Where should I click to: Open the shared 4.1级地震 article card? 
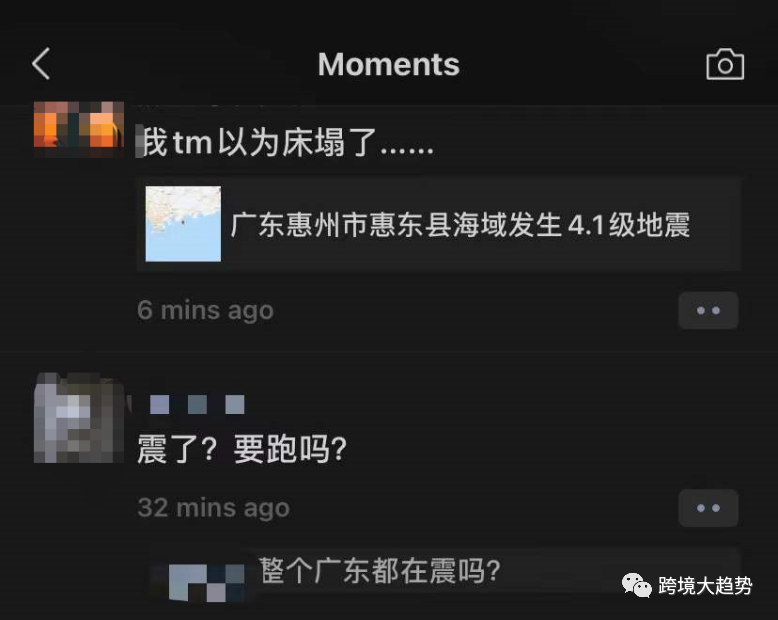tap(438, 225)
